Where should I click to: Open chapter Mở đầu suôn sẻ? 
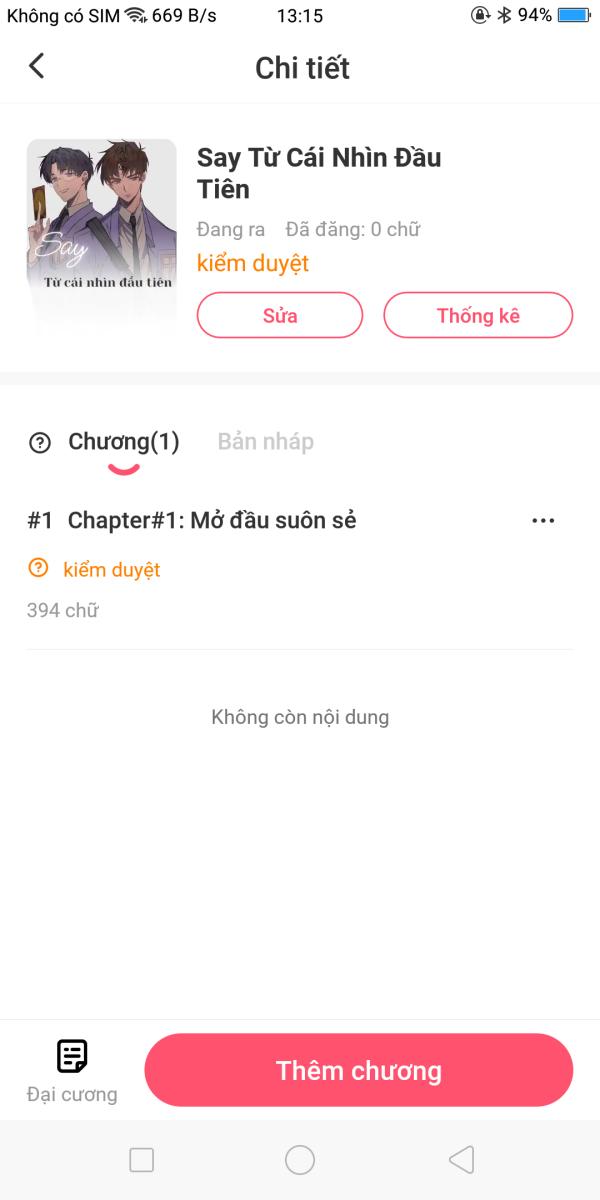(212, 520)
